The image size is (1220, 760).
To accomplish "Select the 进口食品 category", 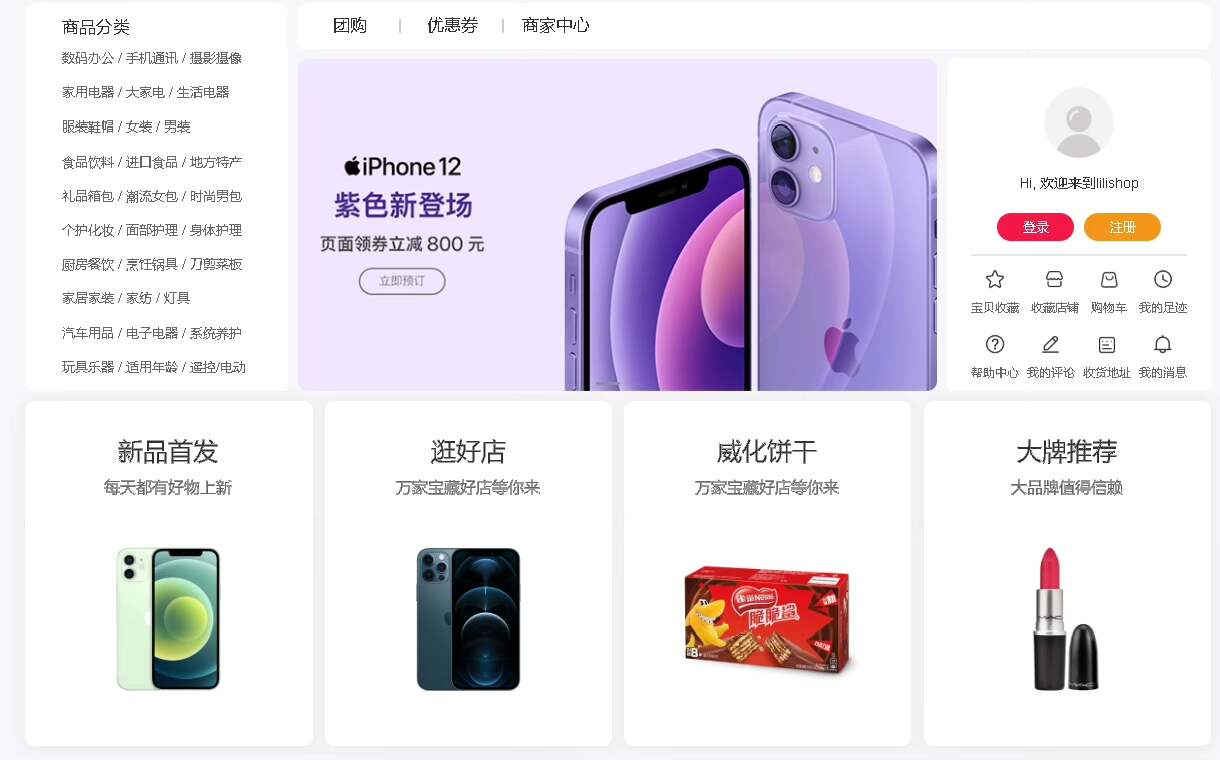I will pyautogui.click(x=152, y=162).
